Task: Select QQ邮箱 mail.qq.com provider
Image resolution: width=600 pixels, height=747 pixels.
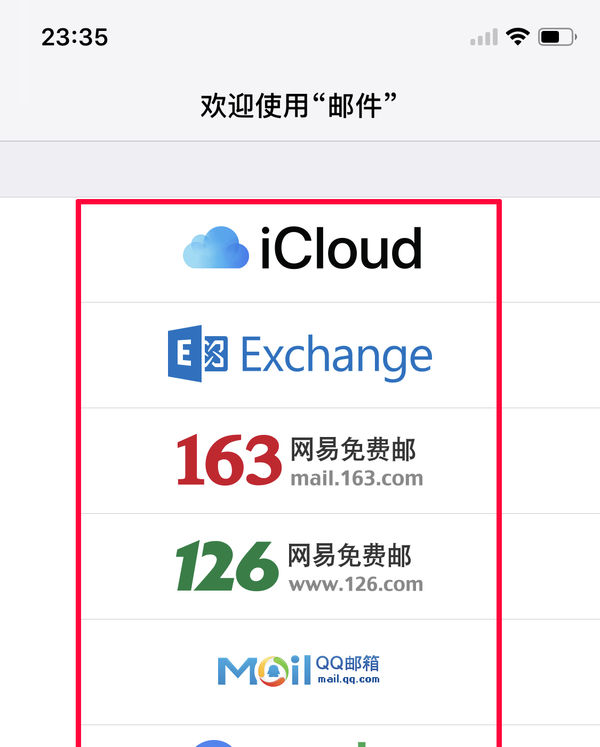Action: [x=300, y=672]
